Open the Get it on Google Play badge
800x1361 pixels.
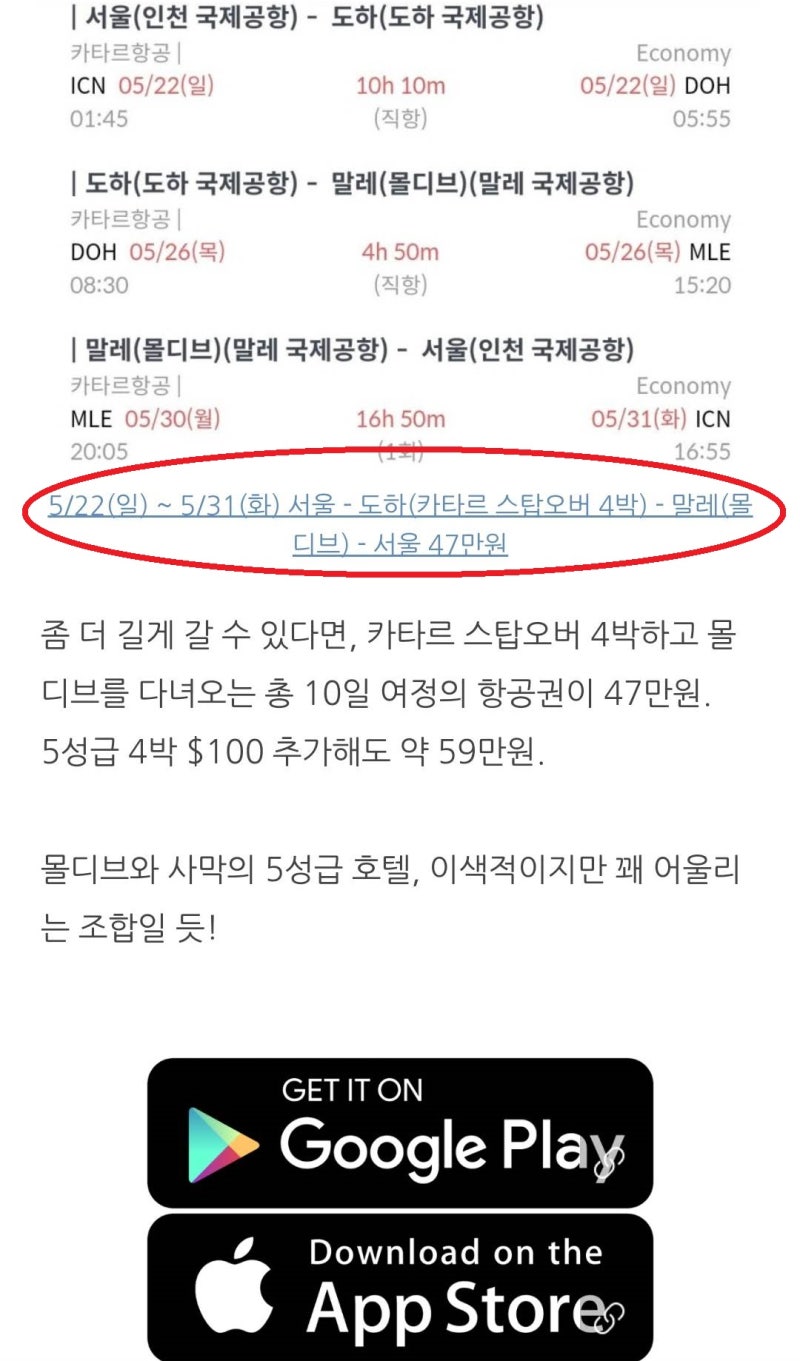click(400, 1133)
